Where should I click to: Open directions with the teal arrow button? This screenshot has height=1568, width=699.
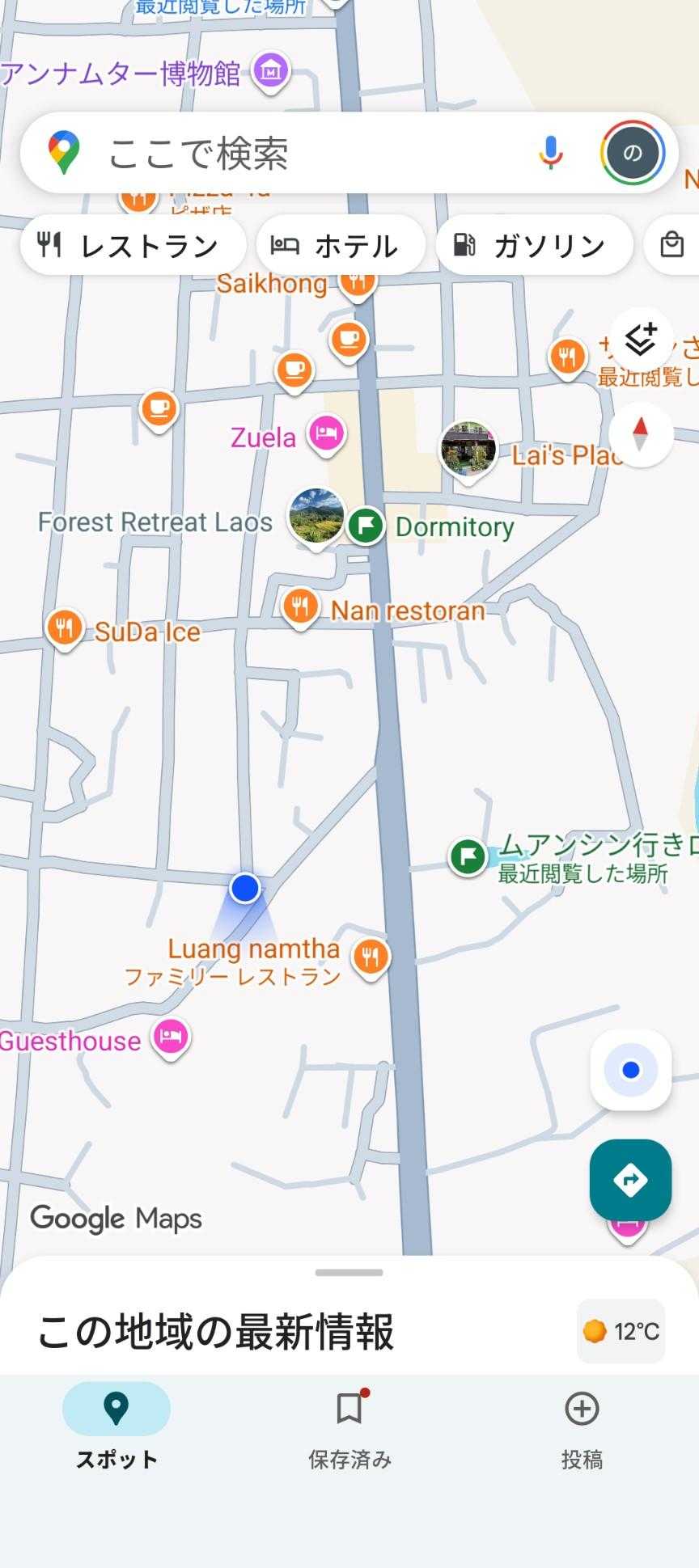click(631, 1180)
